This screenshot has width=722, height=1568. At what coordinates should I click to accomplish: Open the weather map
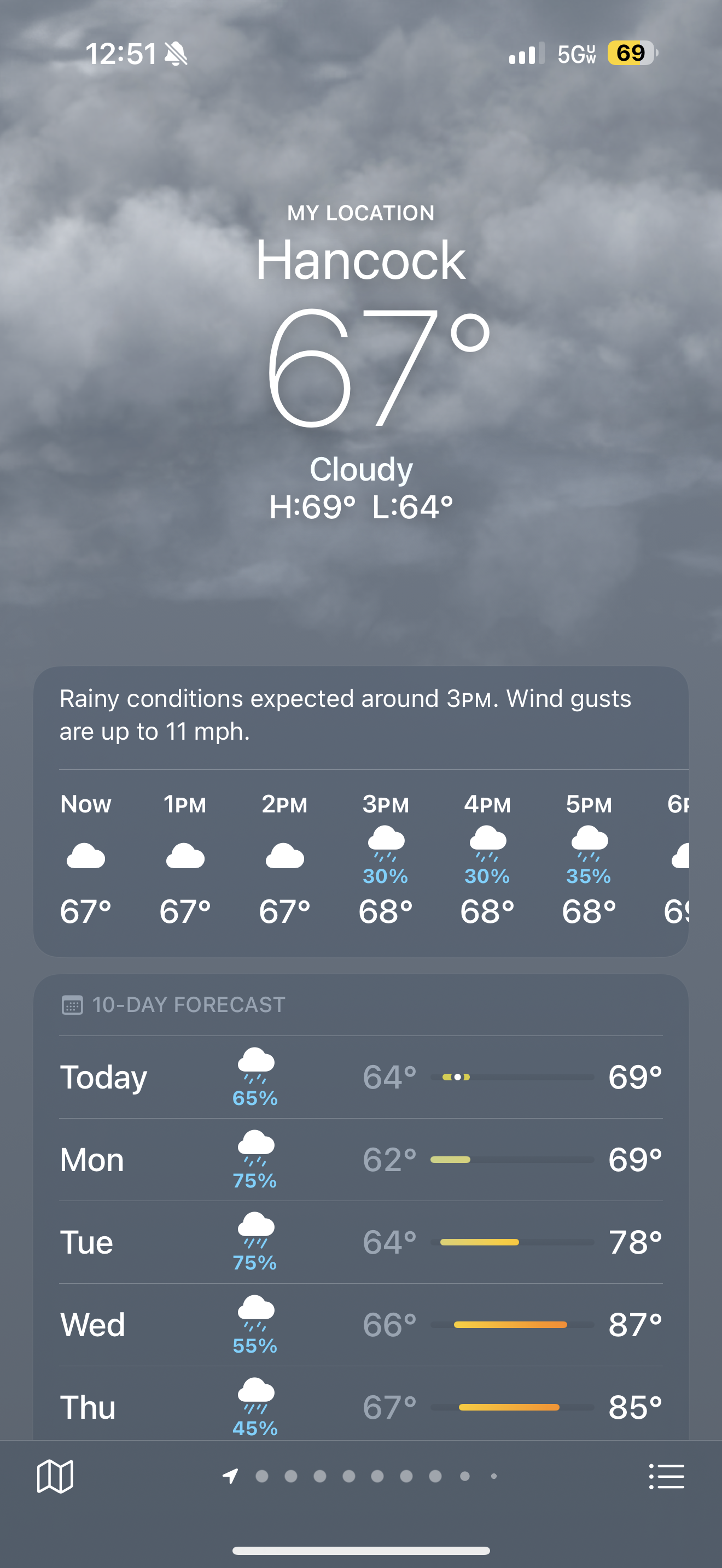pos(55,1476)
